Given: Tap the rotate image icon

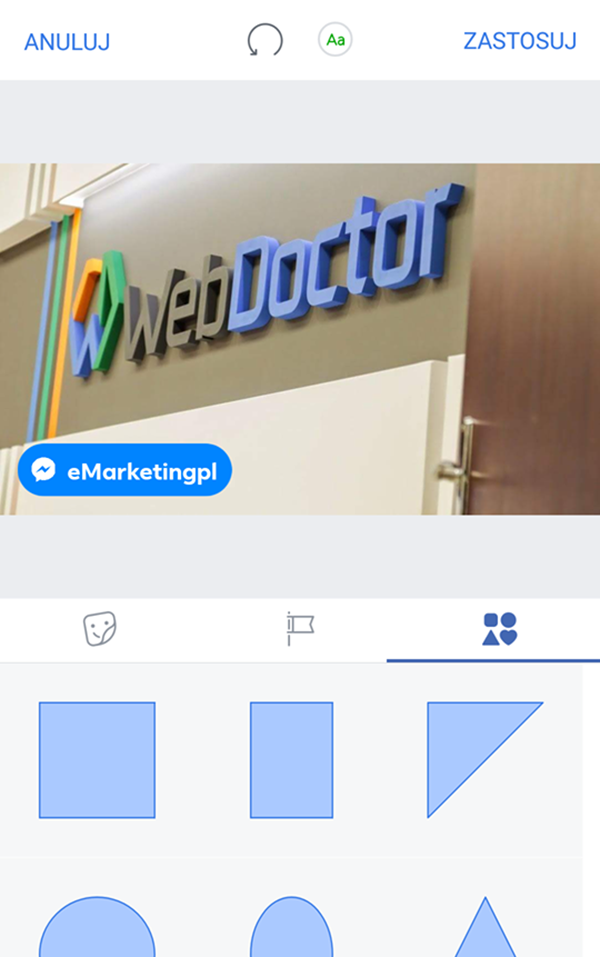Looking at the screenshot, I should [265, 41].
